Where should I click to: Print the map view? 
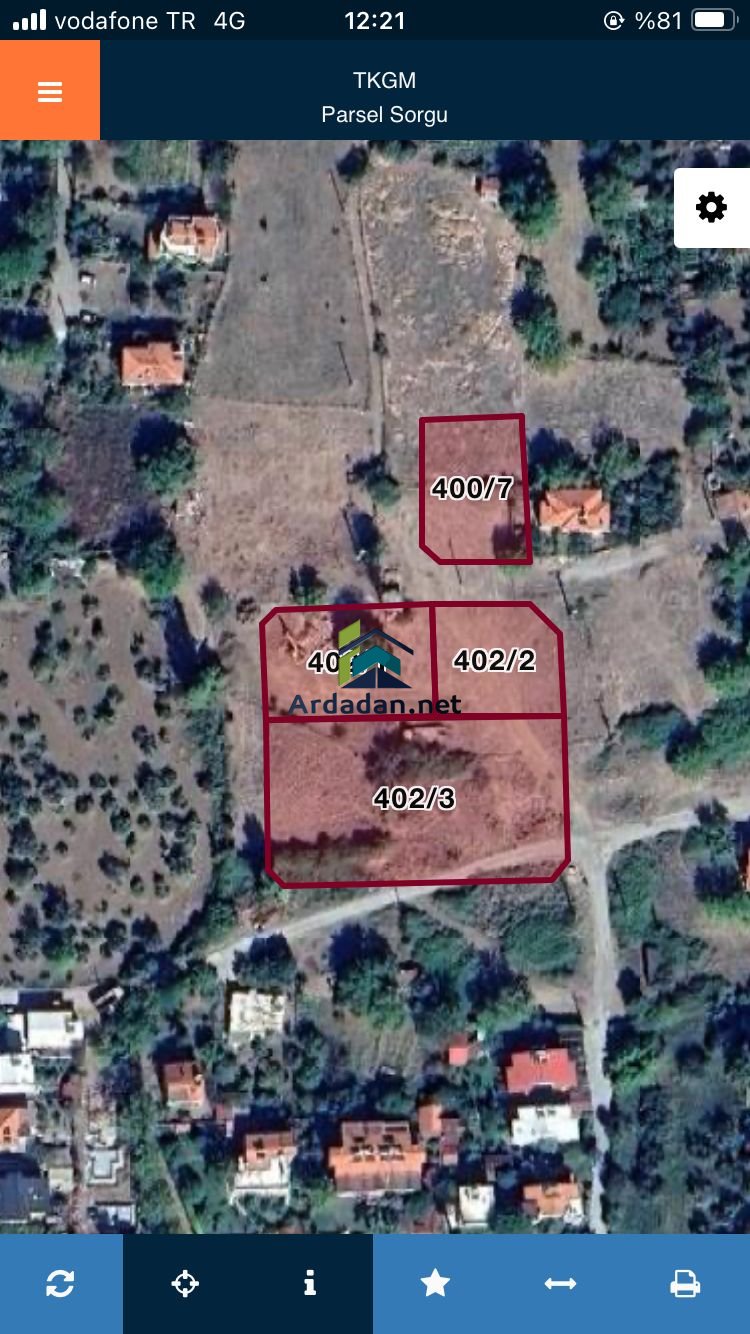click(685, 1283)
